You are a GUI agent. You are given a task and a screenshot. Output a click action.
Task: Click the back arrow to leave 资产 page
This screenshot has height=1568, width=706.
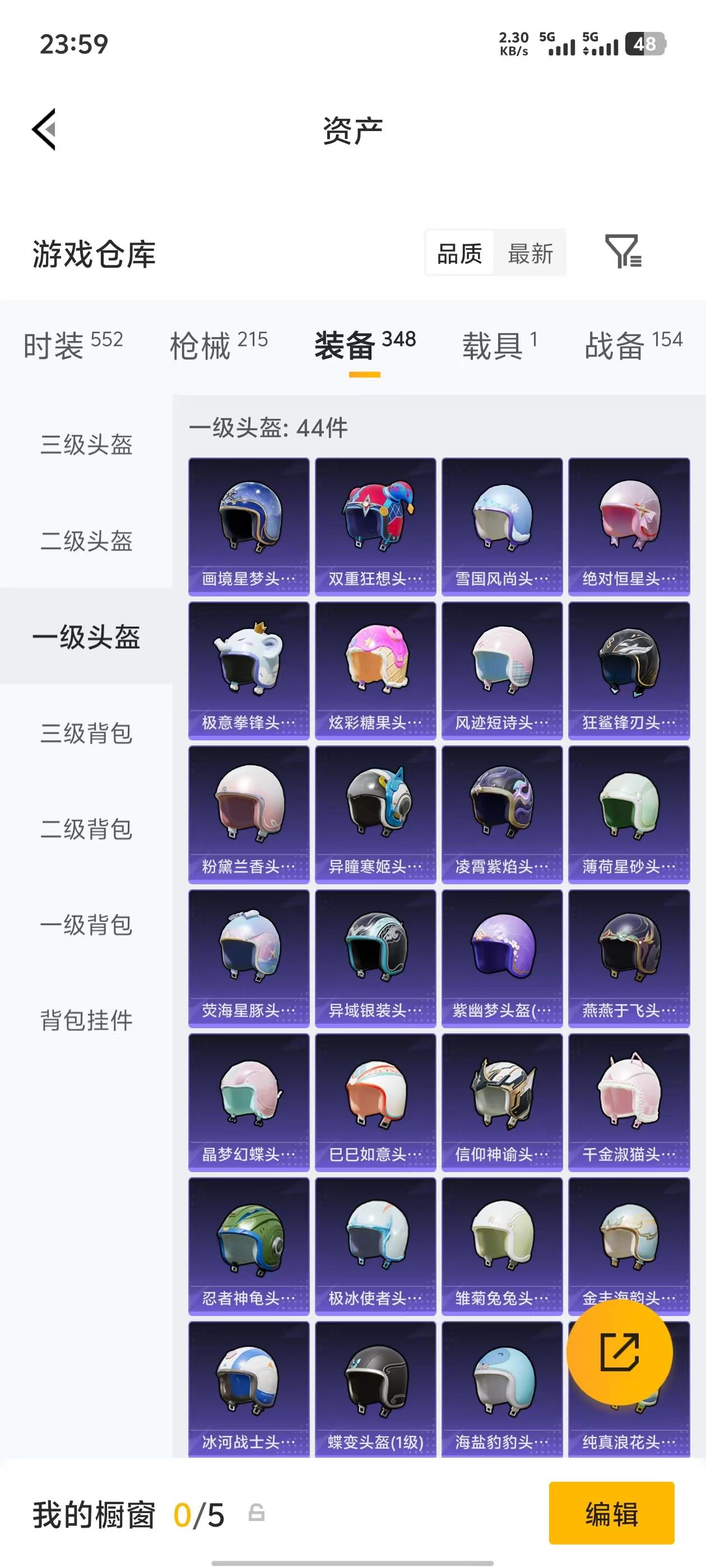pyautogui.click(x=44, y=130)
